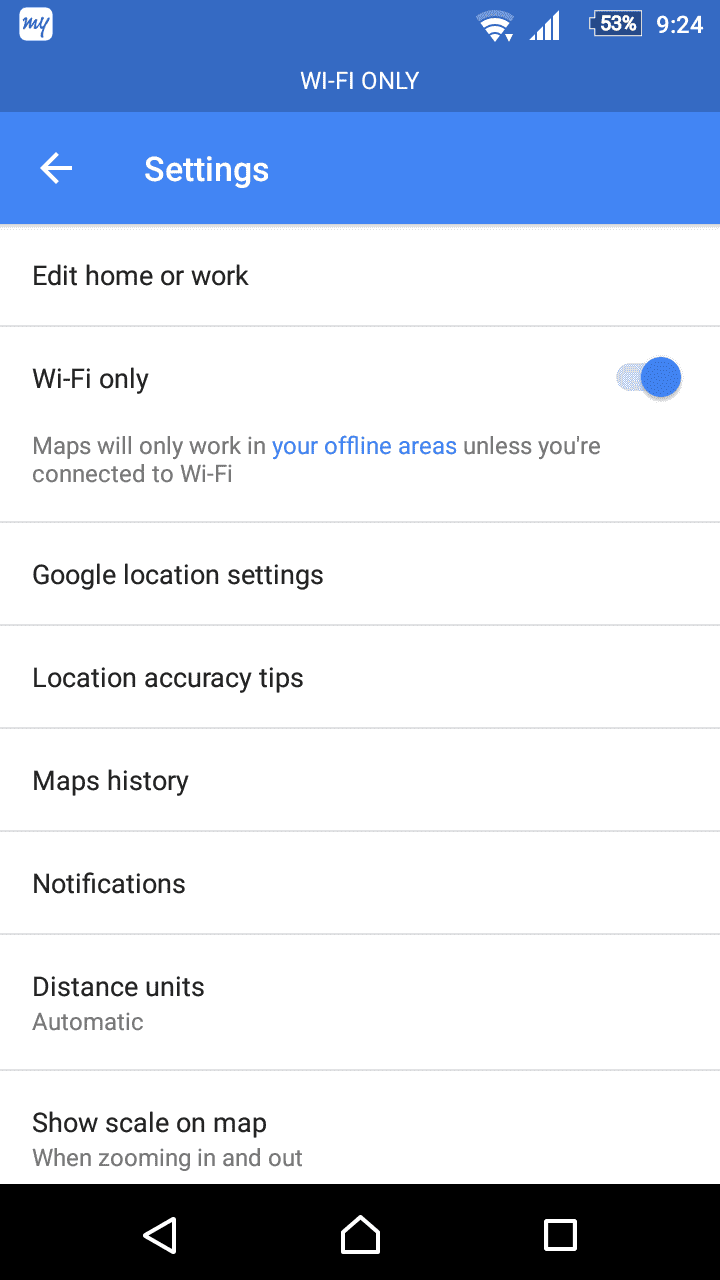Open Show scale on map options

[360, 1137]
